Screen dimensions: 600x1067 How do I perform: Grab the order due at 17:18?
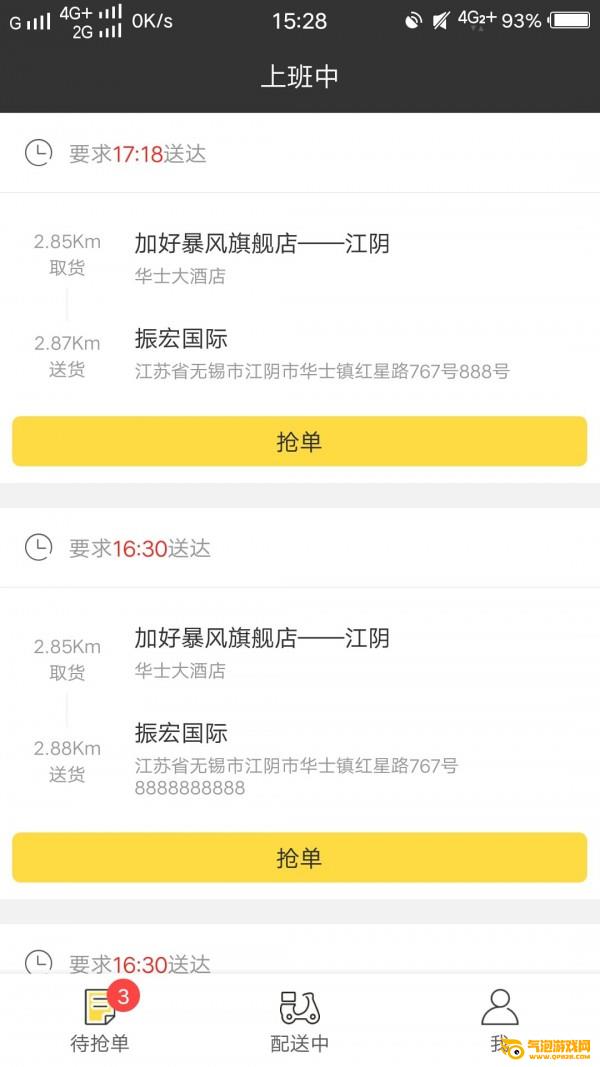[x=299, y=442]
